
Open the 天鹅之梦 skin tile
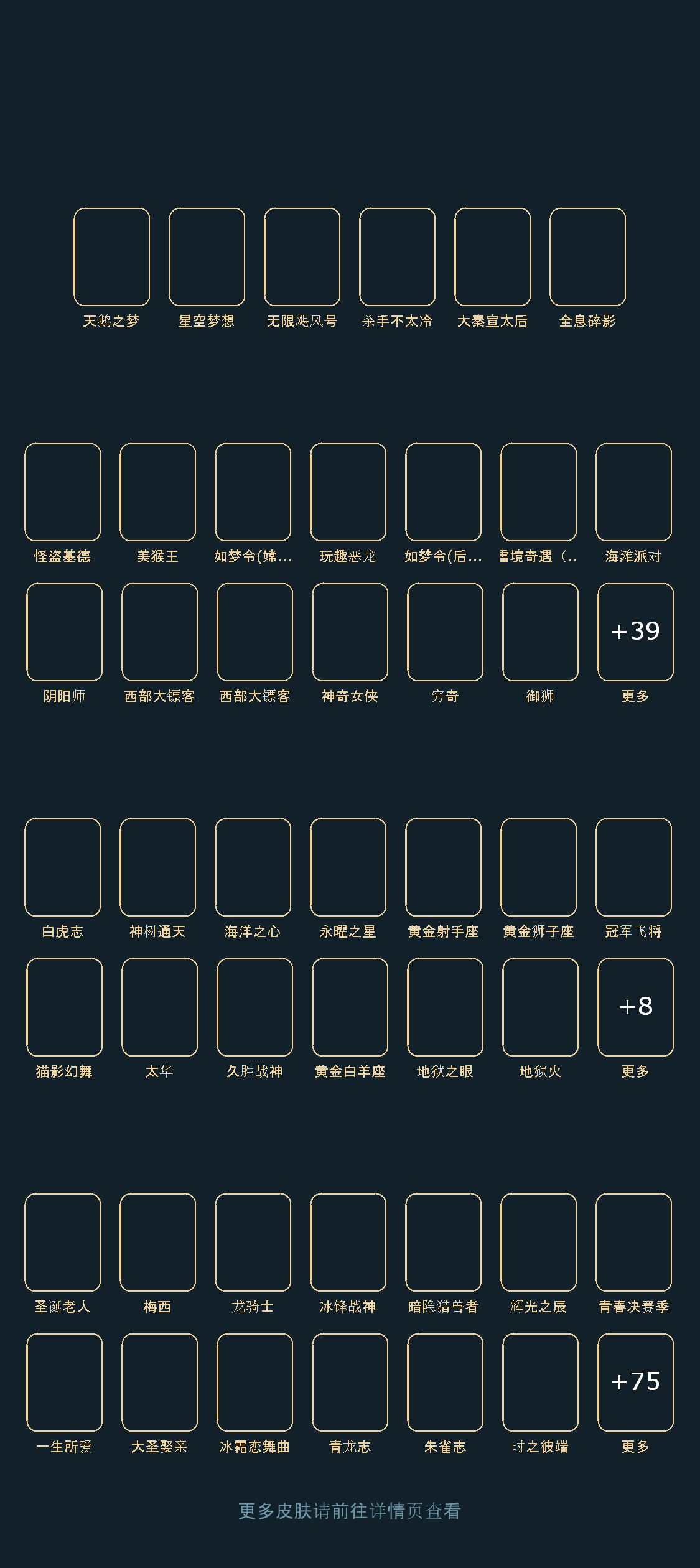112,257
